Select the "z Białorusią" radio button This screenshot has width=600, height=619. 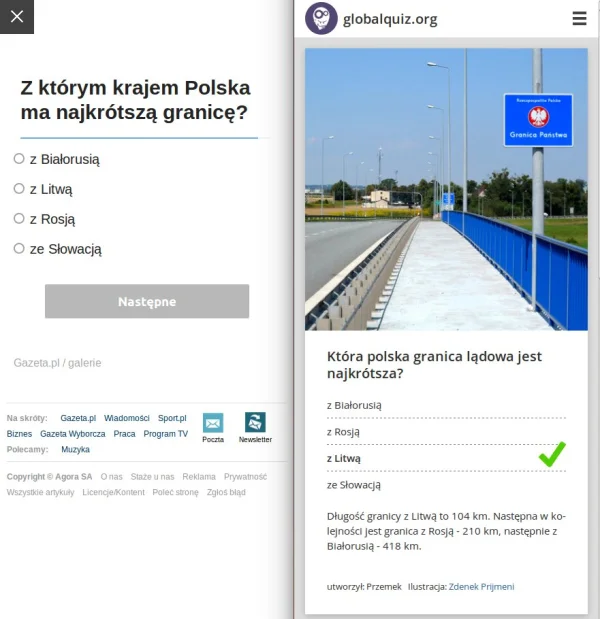click(x=19, y=159)
